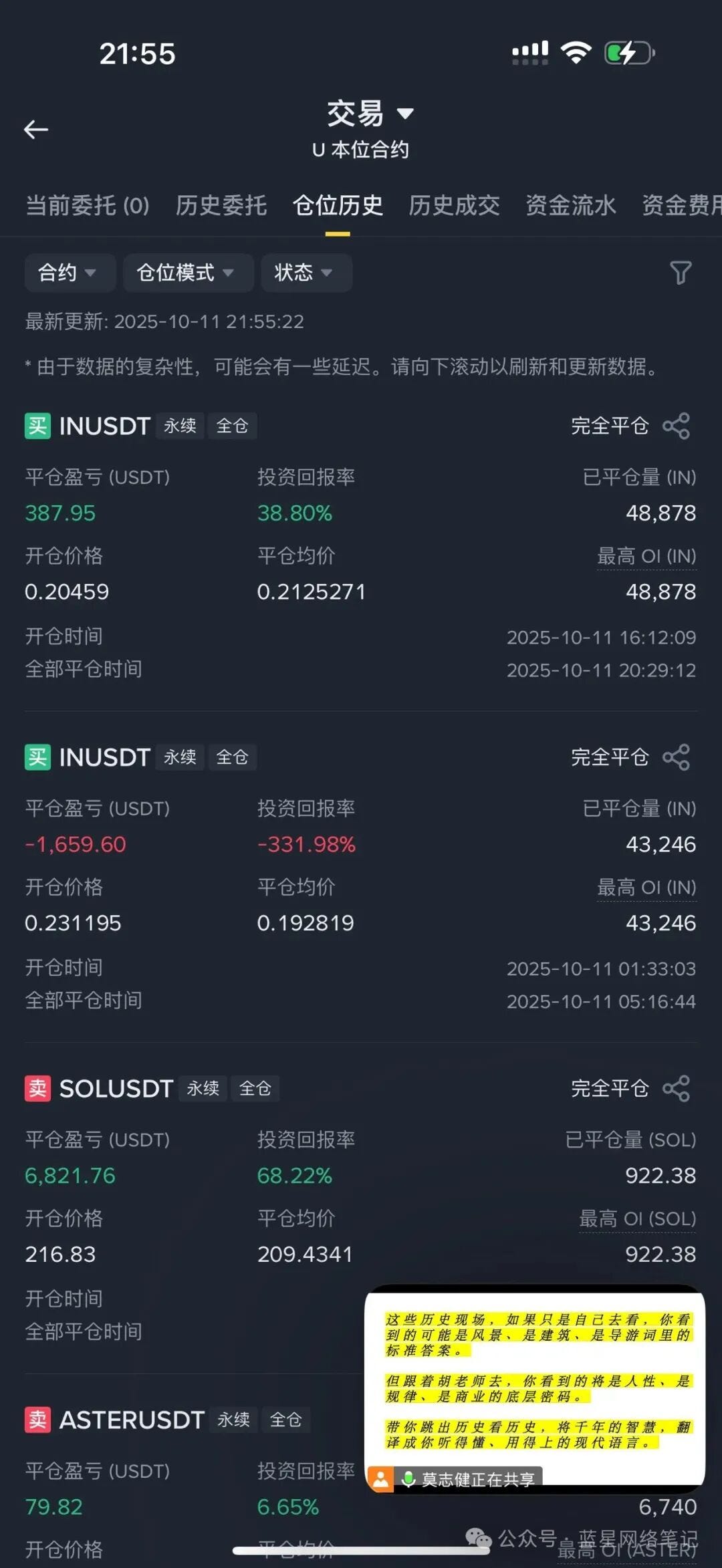The height and width of the screenshot is (1568, 722).
Task: Open the 状态 filter dropdown
Action: [x=306, y=273]
